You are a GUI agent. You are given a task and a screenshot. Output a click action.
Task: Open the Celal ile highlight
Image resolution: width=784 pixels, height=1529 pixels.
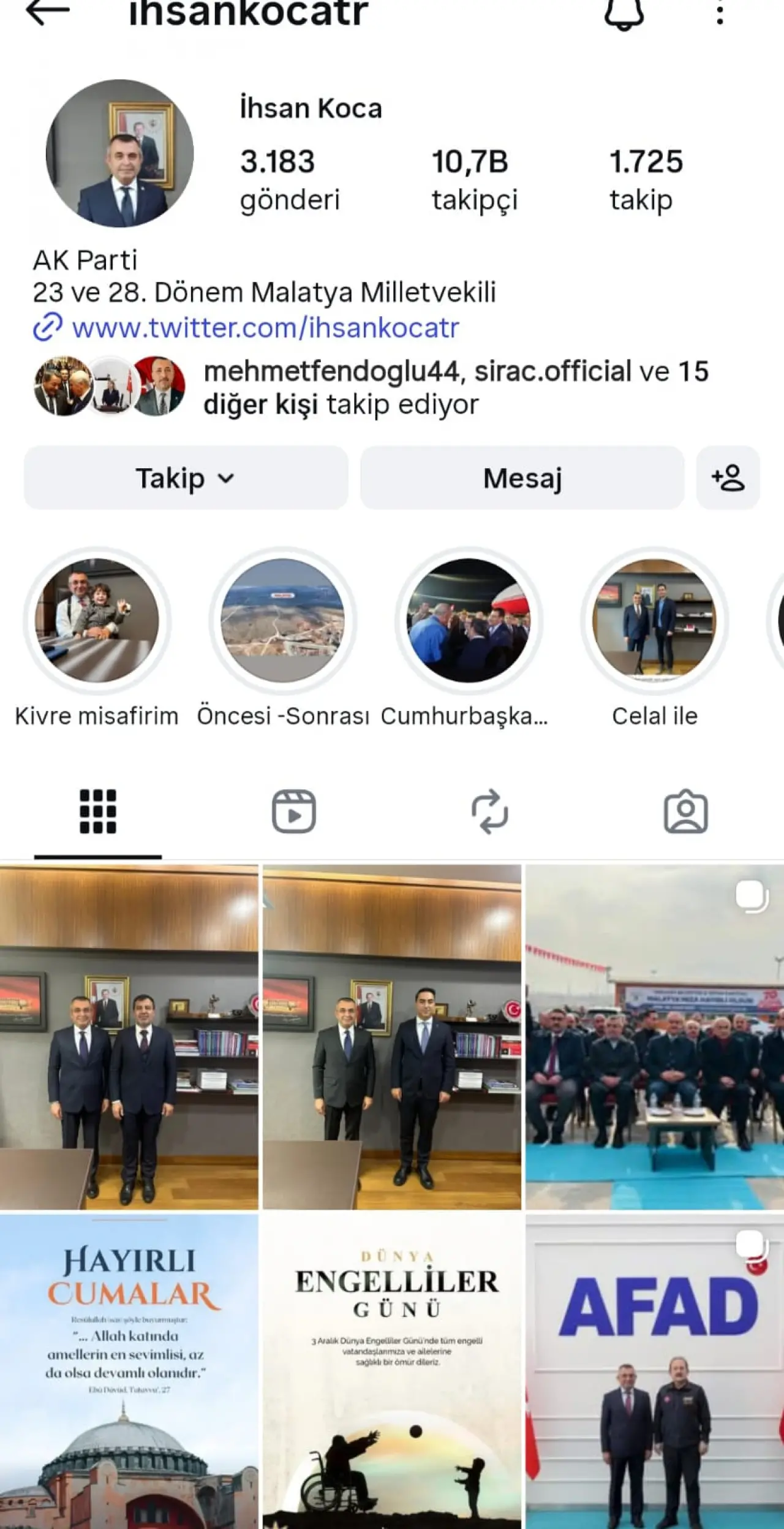[x=654, y=620]
